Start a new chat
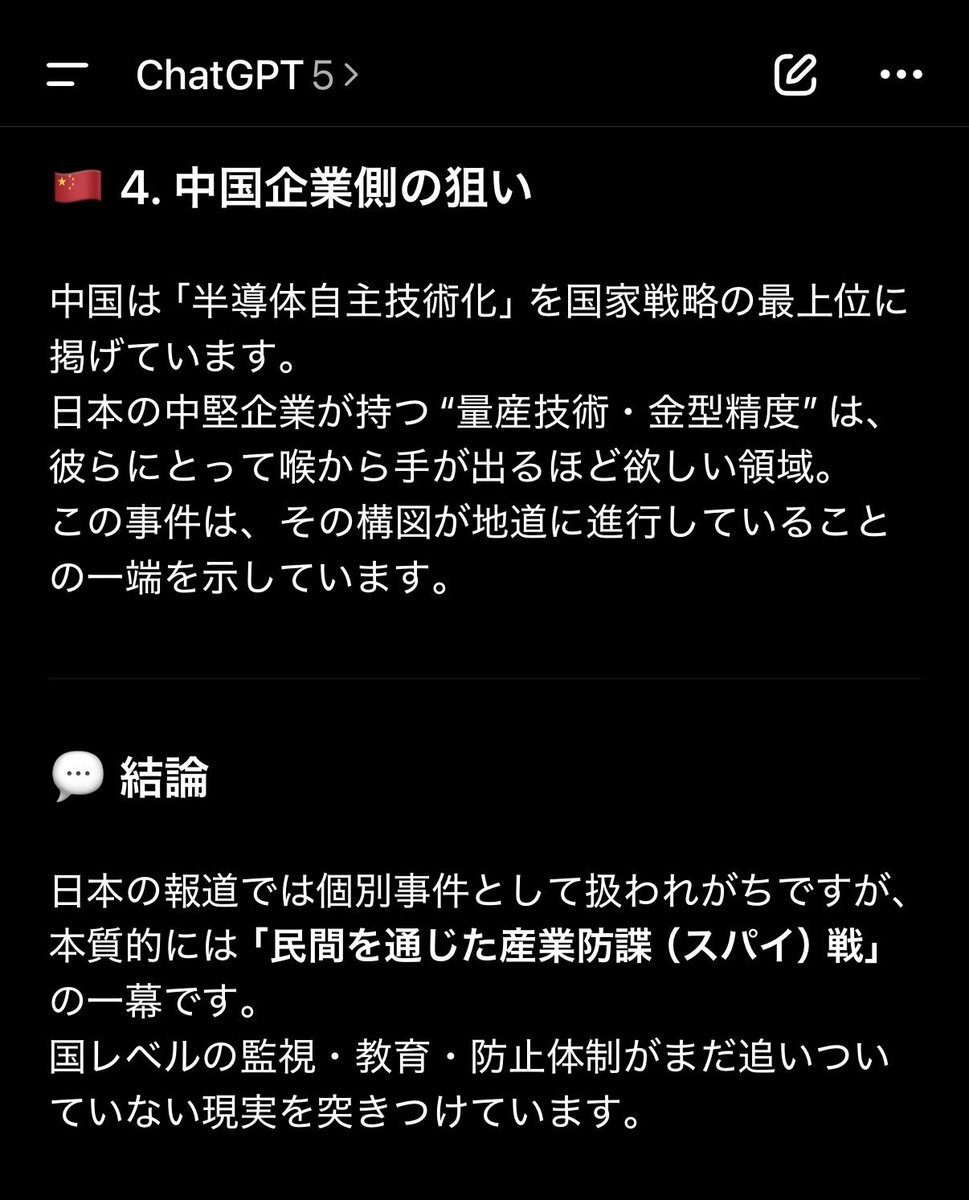 click(796, 74)
